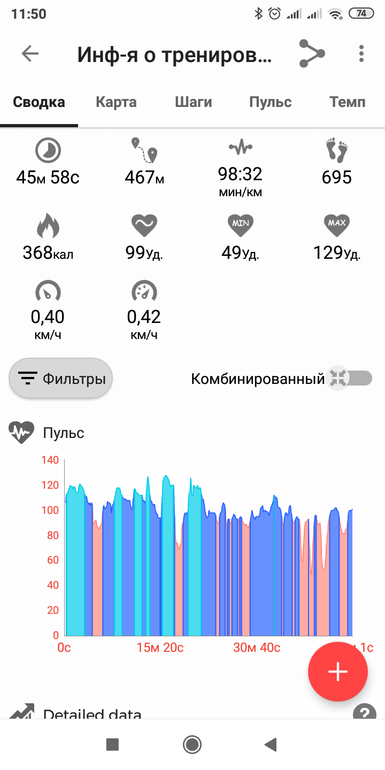Open the Фильтры button

click(x=61, y=378)
